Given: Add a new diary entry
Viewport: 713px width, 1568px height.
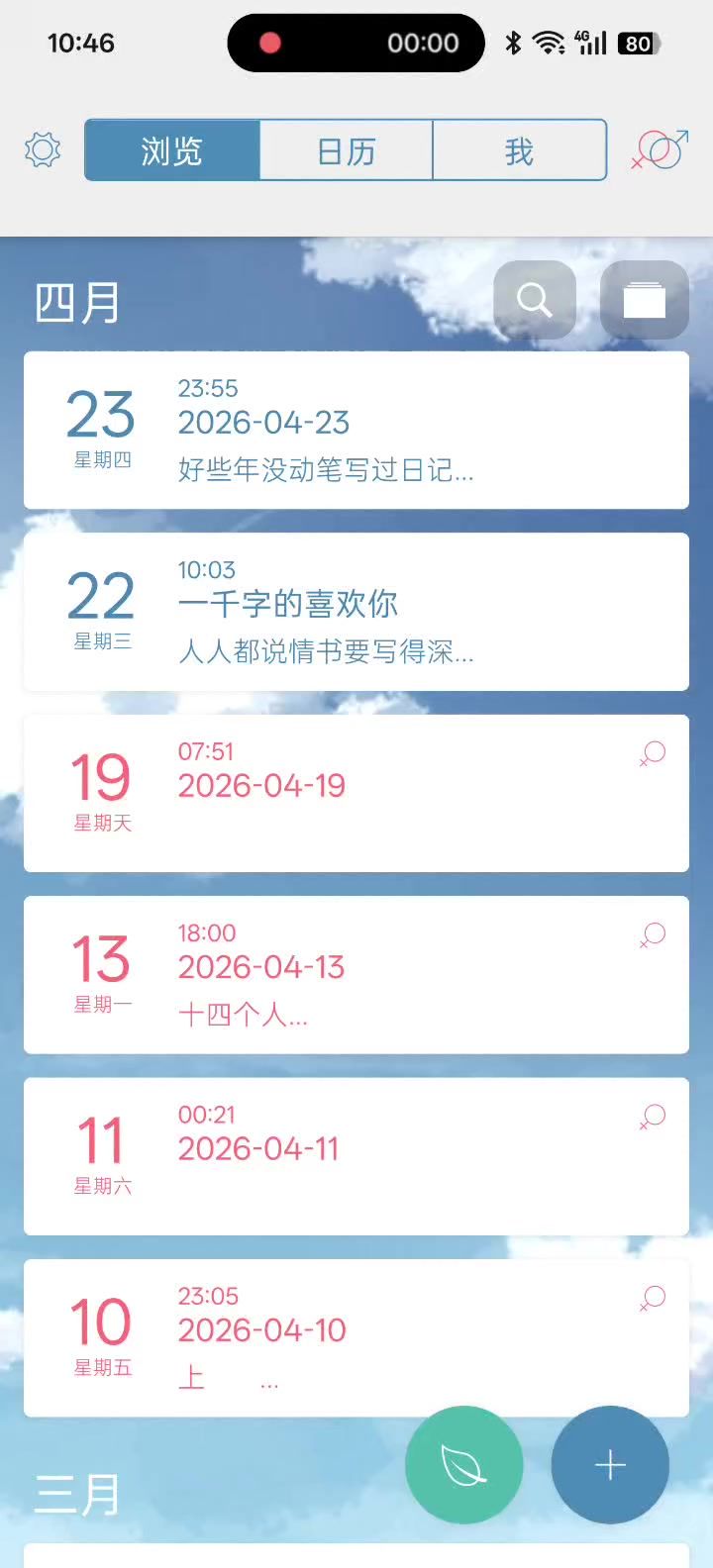Looking at the screenshot, I should click(x=610, y=1465).
